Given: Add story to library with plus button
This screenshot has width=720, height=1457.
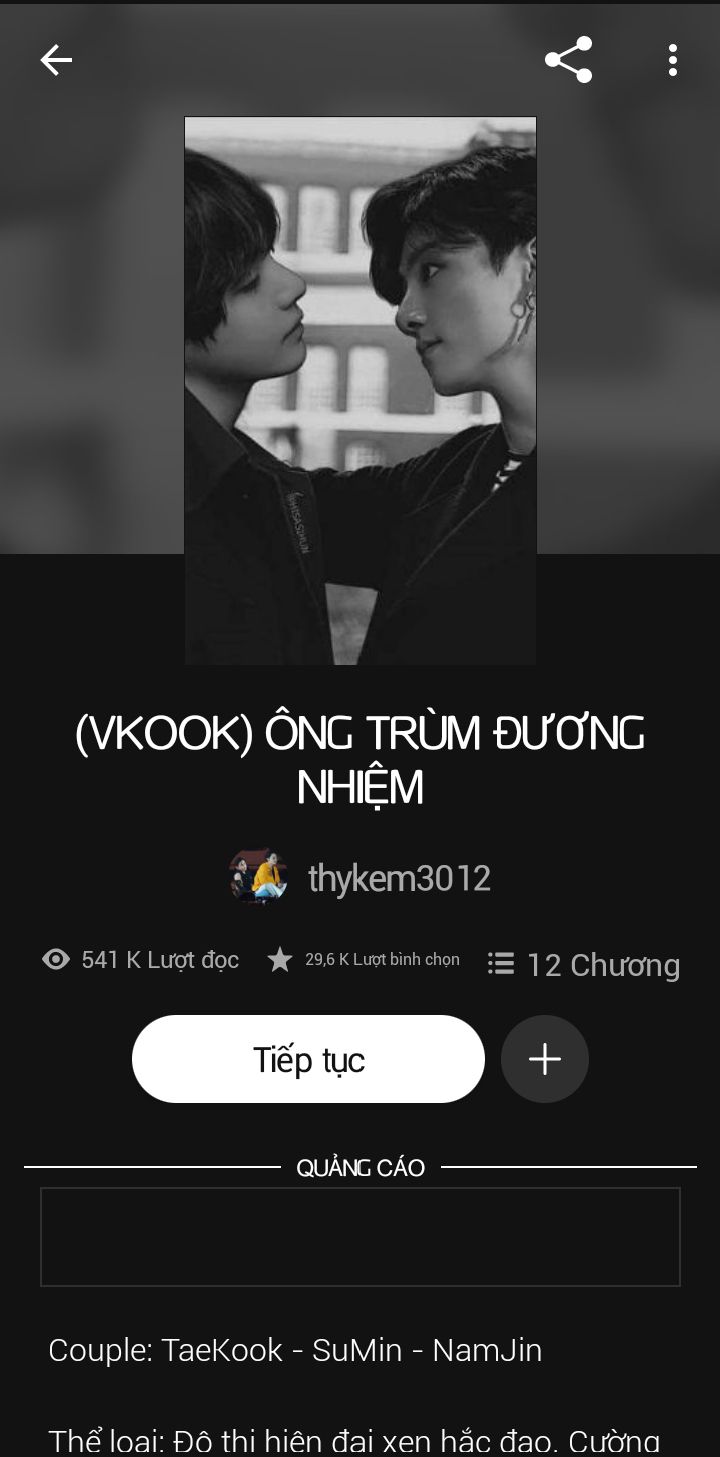Looking at the screenshot, I should pyautogui.click(x=545, y=1059).
